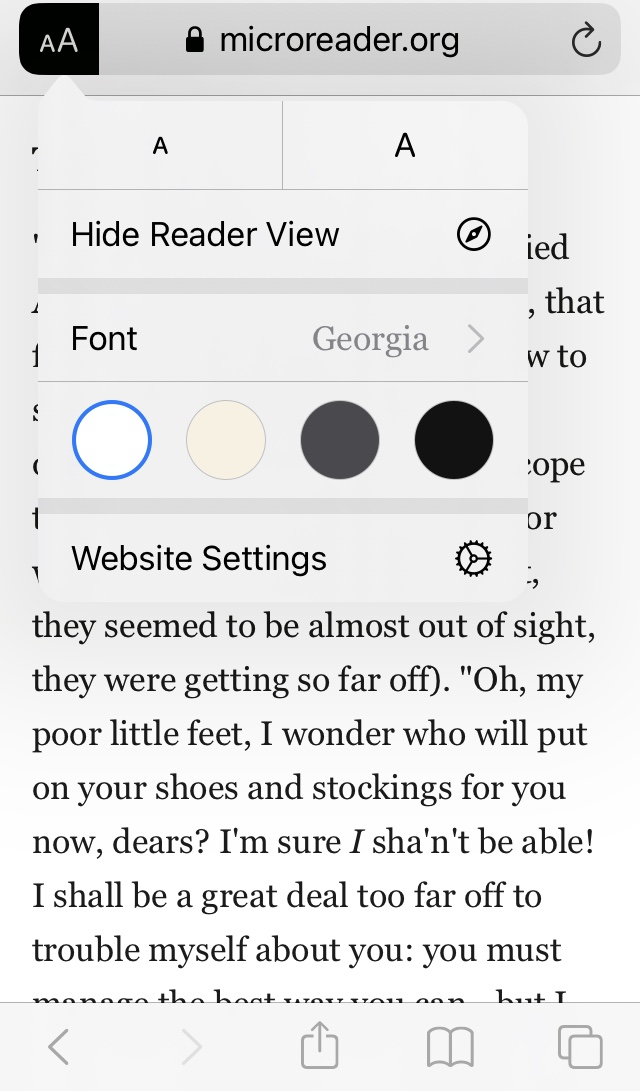Open the Font picker showing Georgia
The image size is (640, 1091).
(283, 338)
